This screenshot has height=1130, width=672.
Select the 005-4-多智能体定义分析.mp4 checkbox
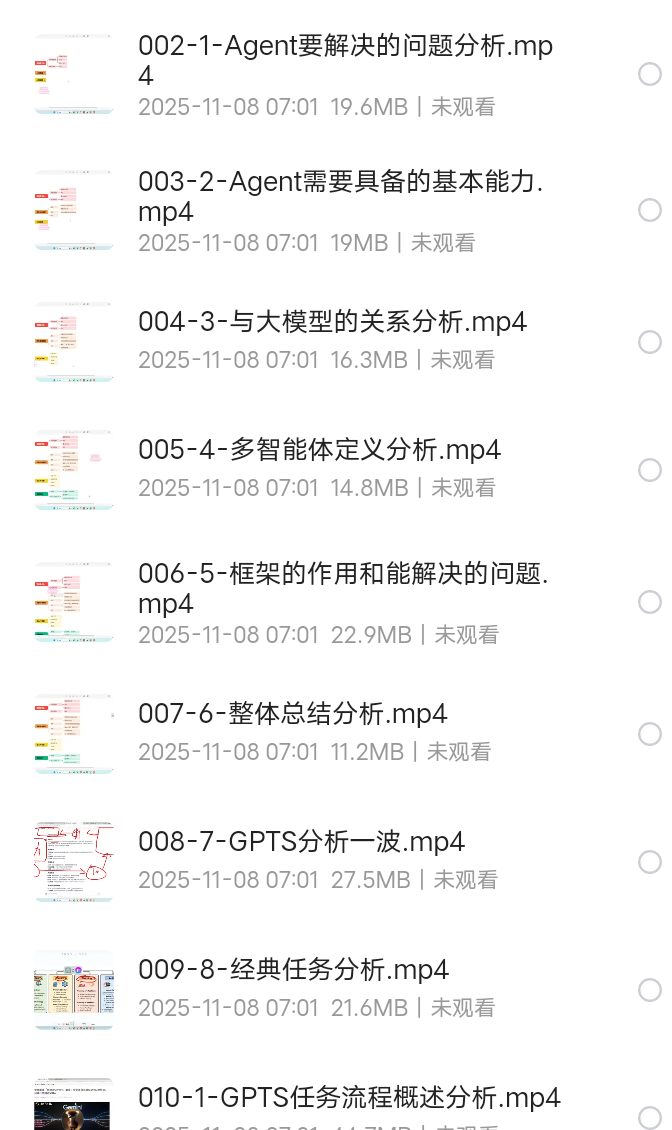650,470
